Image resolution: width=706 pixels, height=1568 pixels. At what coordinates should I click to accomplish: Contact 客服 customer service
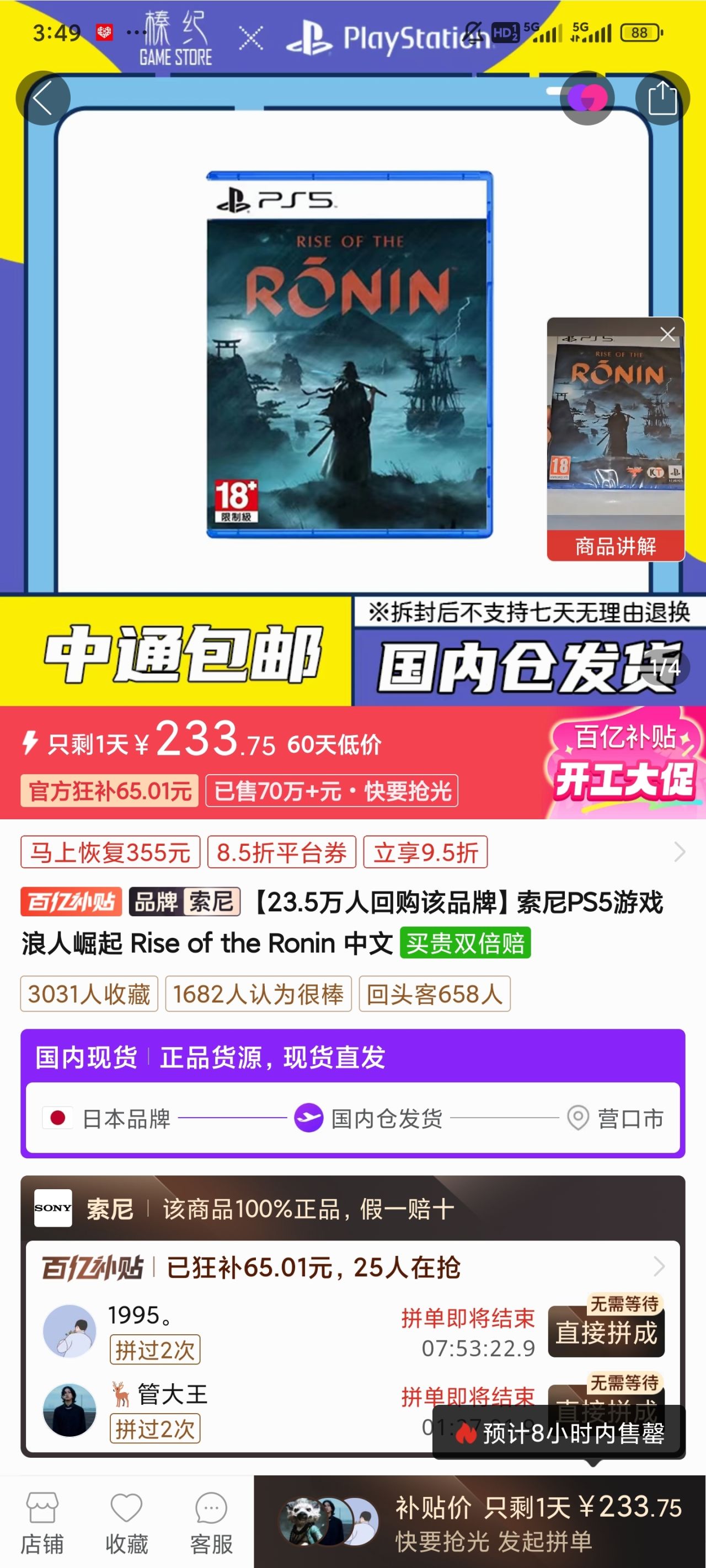click(211, 1523)
